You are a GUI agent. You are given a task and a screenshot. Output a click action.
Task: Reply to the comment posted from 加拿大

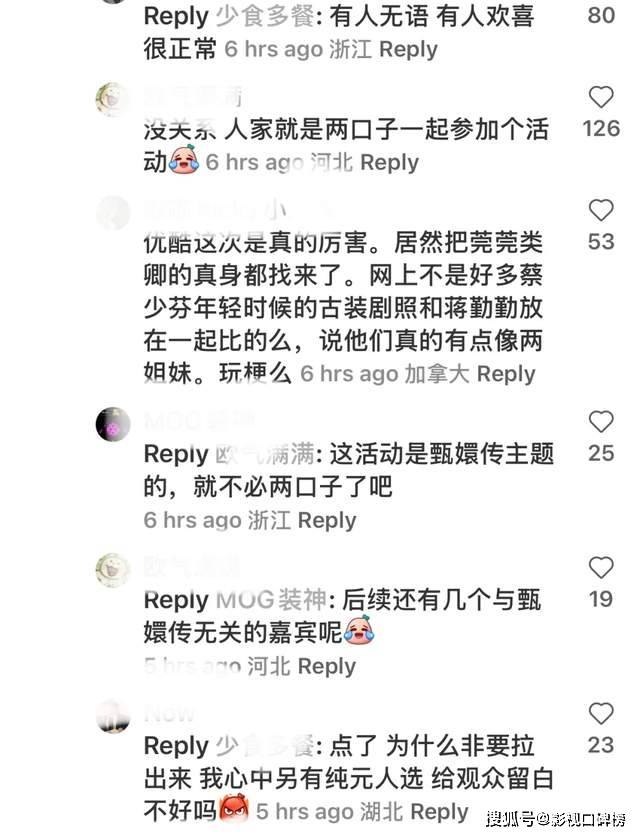pos(505,374)
